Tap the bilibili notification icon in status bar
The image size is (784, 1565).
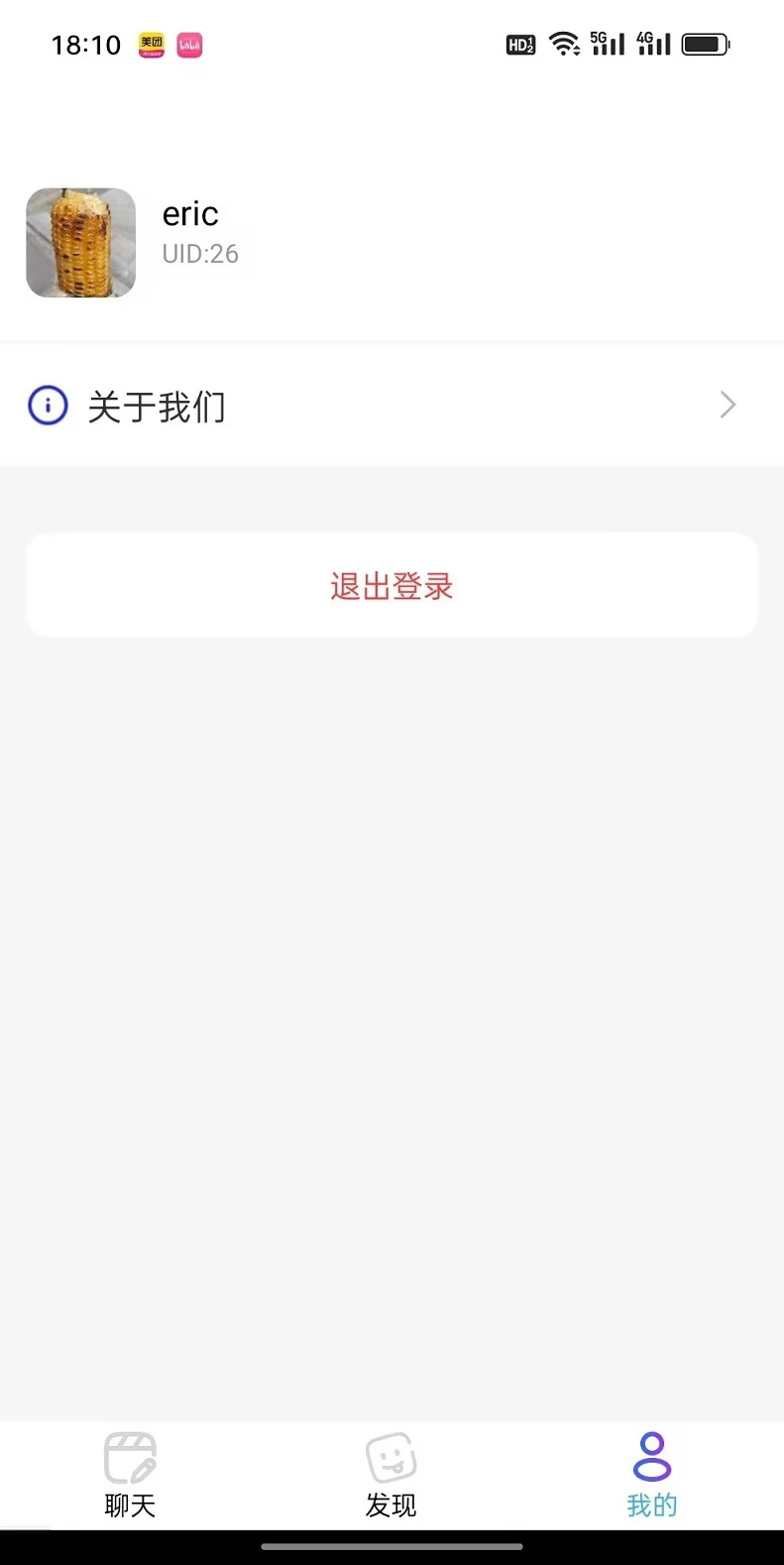coord(189,45)
